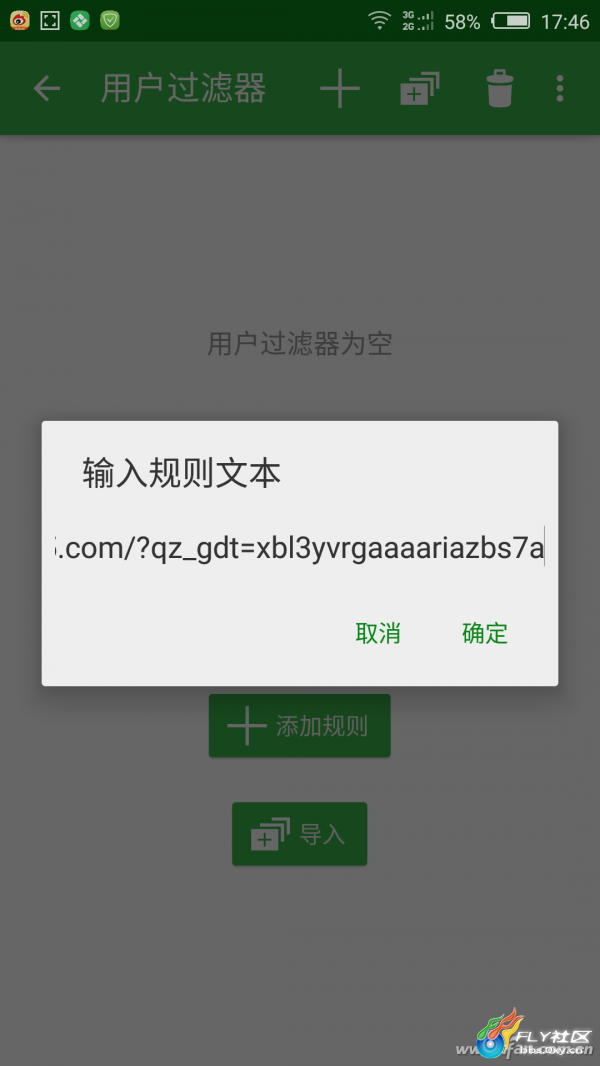Tap the import icon in the toolbar
Viewport: 600px width, 1066px height.
pyautogui.click(x=419, y=89)
